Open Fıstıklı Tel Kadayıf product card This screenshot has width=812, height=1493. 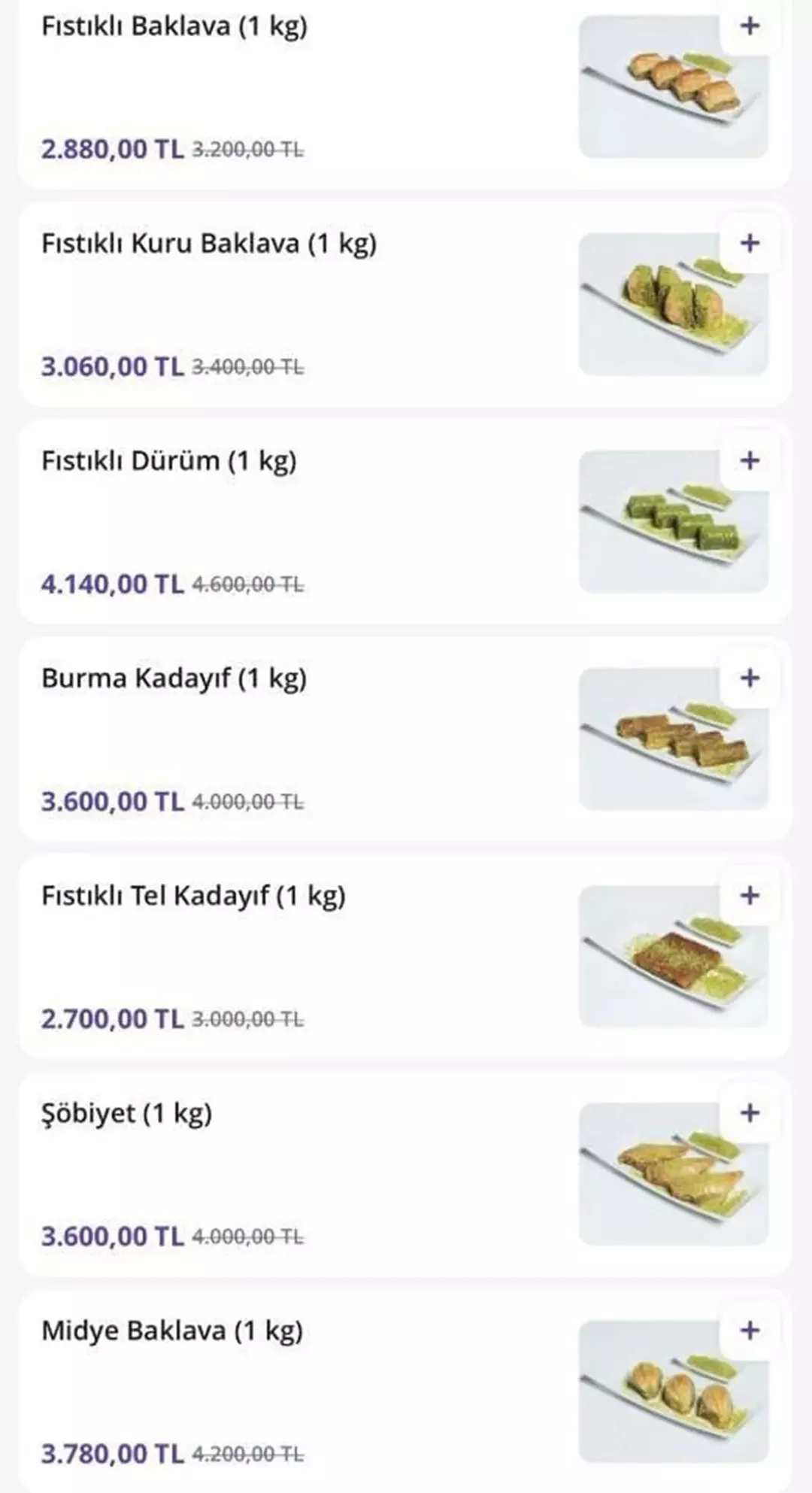point(193,896)
